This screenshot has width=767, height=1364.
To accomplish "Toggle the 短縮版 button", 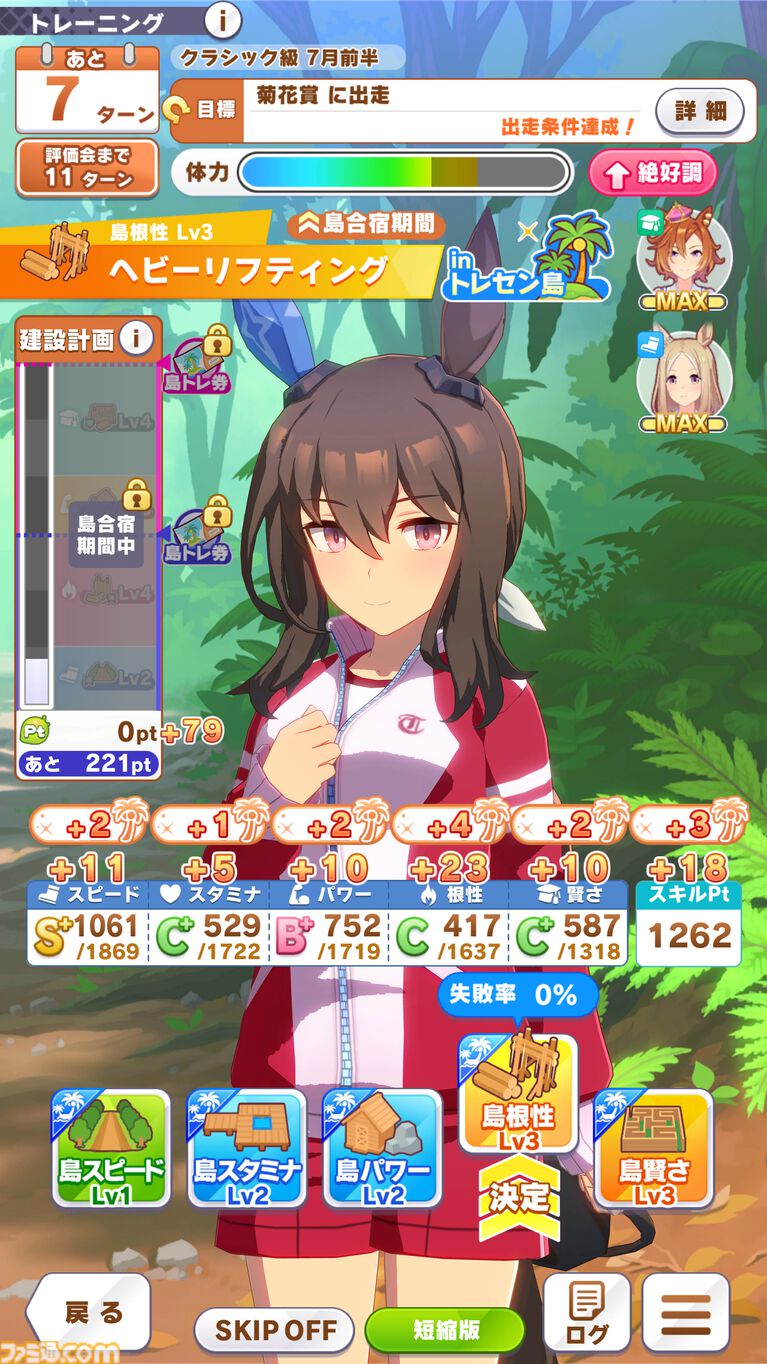I will click(445, 1330).
